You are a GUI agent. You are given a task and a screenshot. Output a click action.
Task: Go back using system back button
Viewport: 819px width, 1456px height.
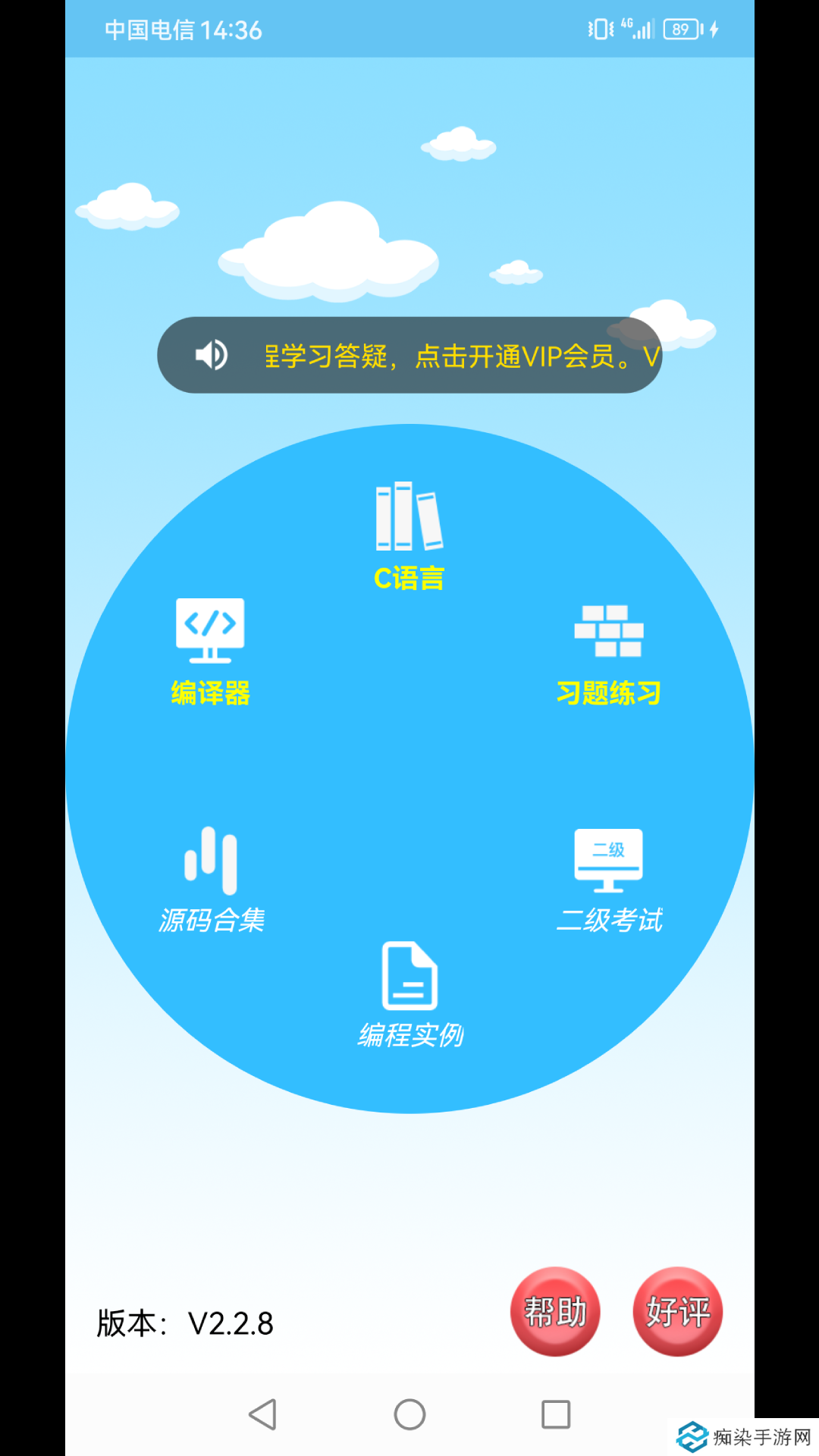pyautogui.click(x=262, y=1414)
